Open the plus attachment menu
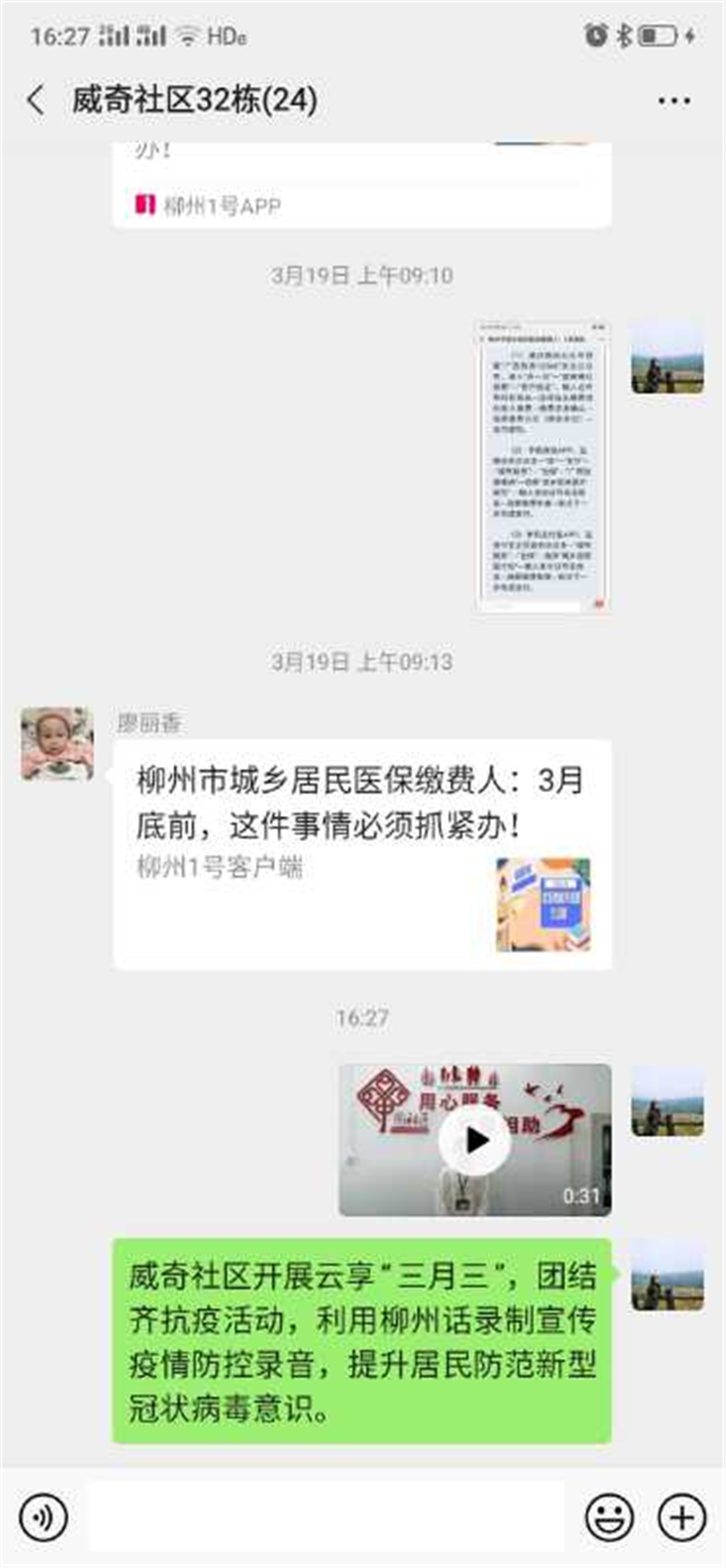 click(682, 1517)
